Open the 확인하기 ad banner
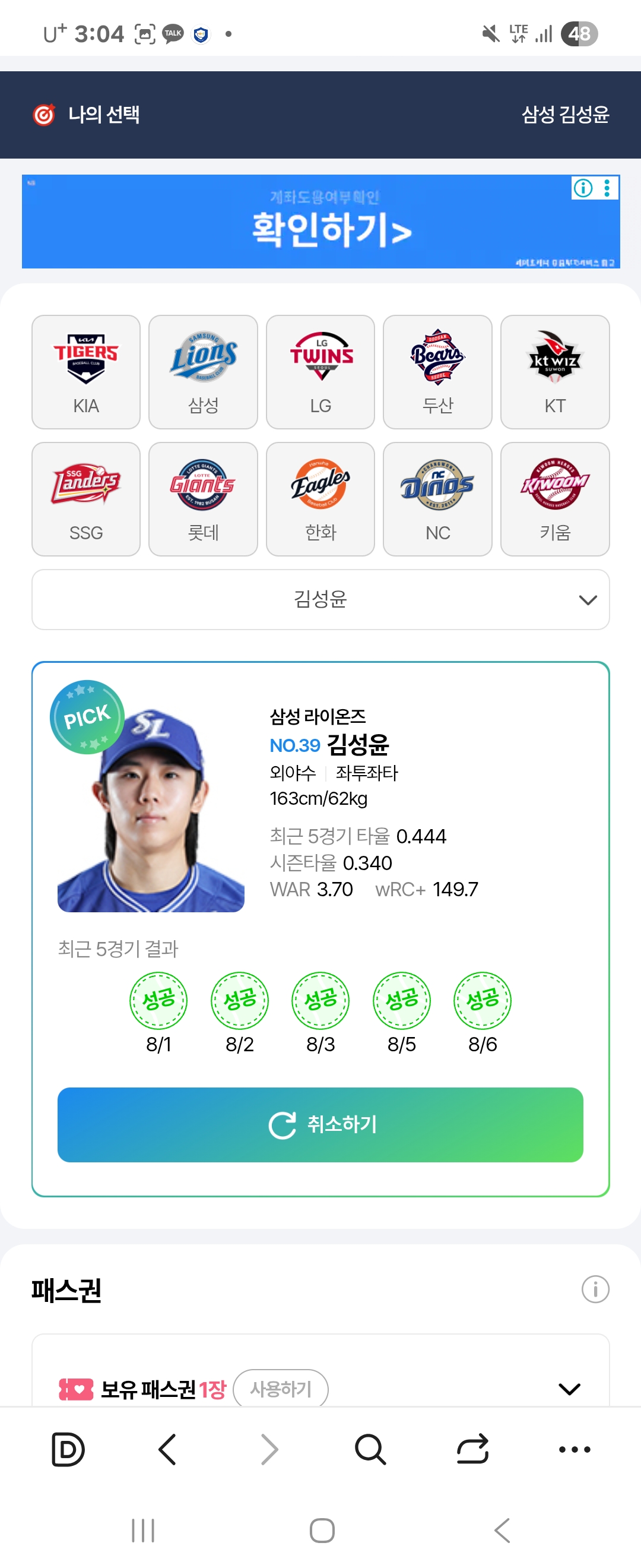 click(320, 229)
